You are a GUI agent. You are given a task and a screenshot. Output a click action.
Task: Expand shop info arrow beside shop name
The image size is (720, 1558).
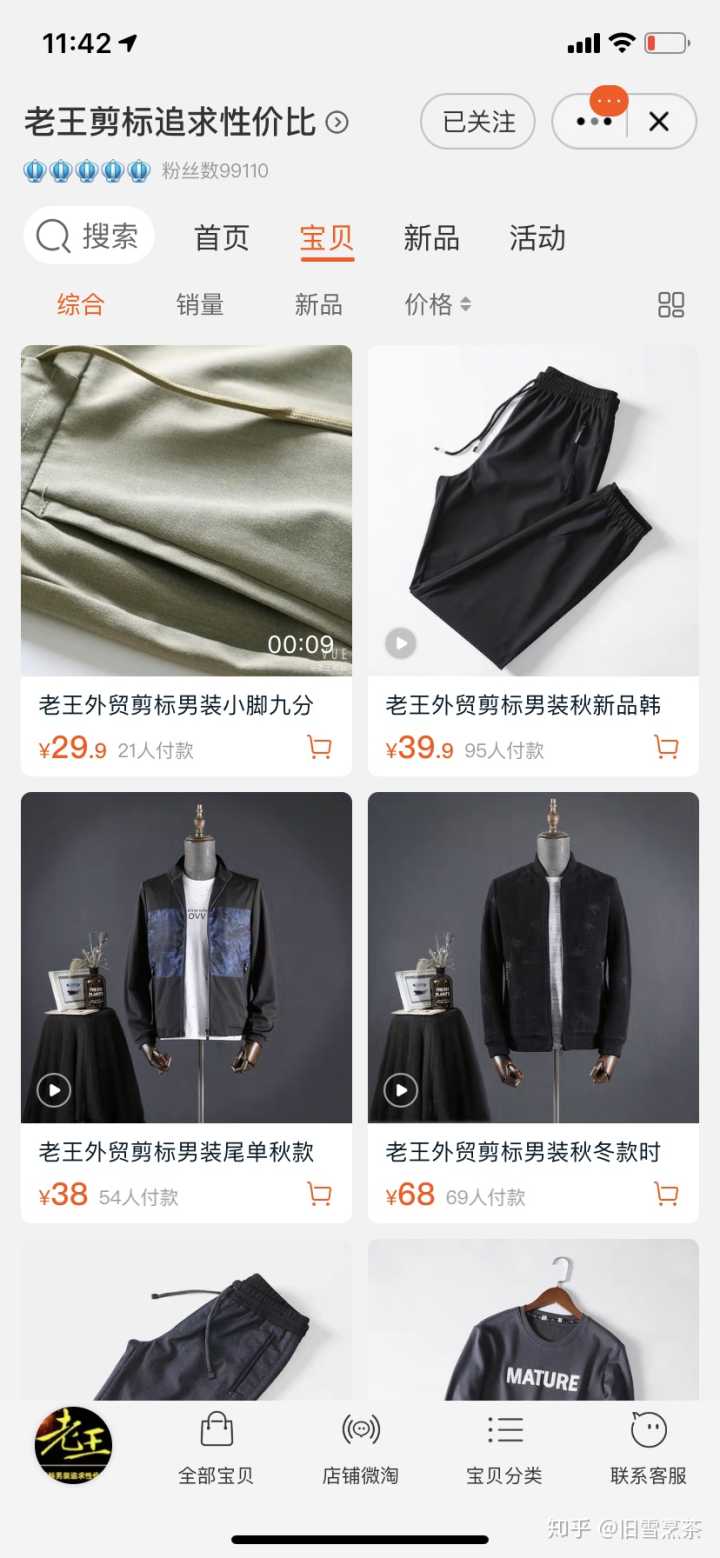click(x=338, y=123)
